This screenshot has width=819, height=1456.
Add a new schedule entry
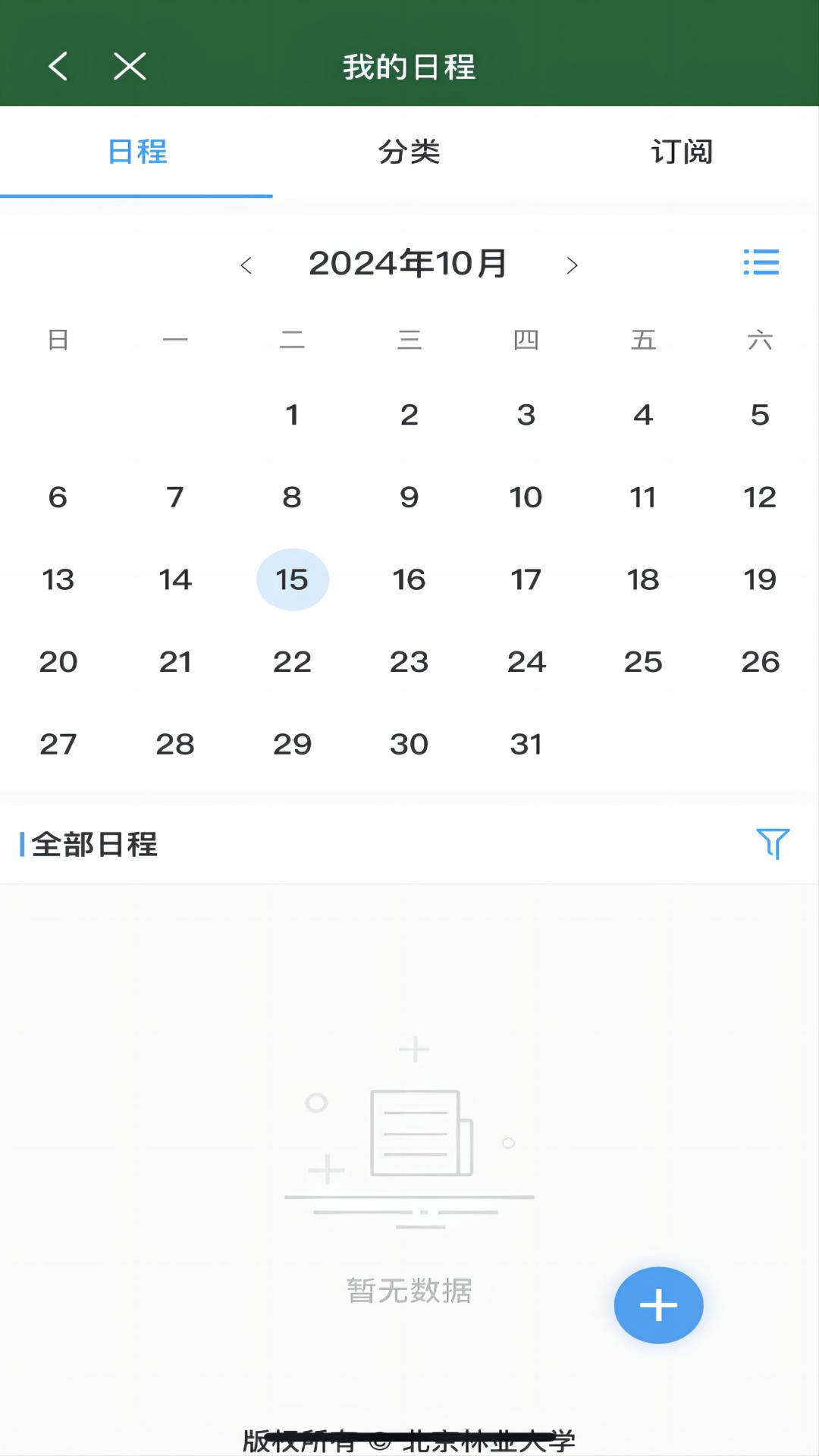click(x=658, y=1305)
